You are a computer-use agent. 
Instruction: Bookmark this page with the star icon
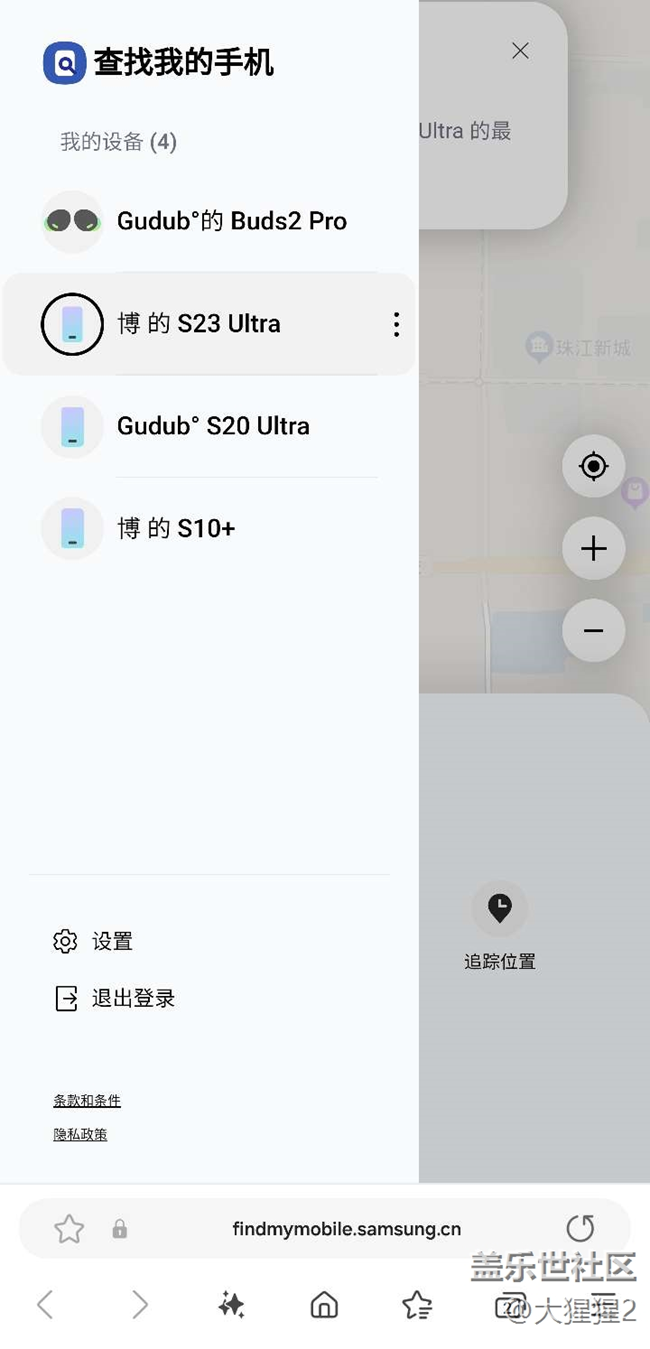(69, 1229)
